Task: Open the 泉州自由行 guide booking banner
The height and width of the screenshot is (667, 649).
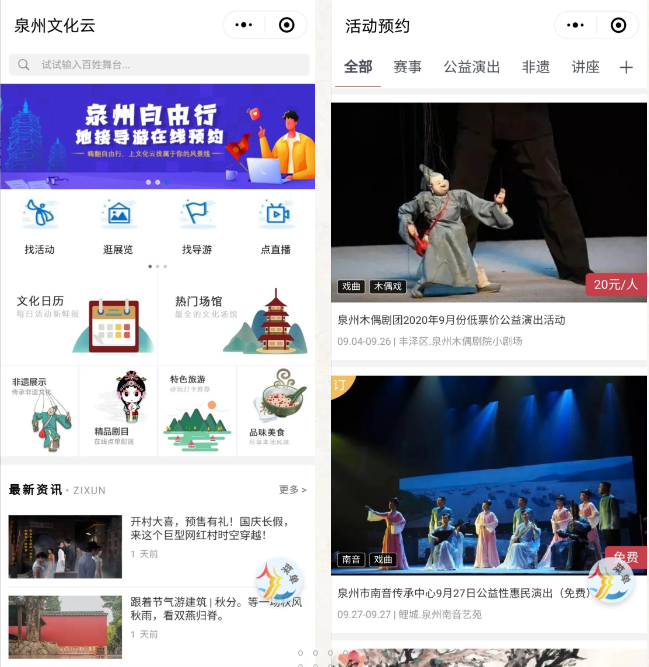Action: (158, 135)
